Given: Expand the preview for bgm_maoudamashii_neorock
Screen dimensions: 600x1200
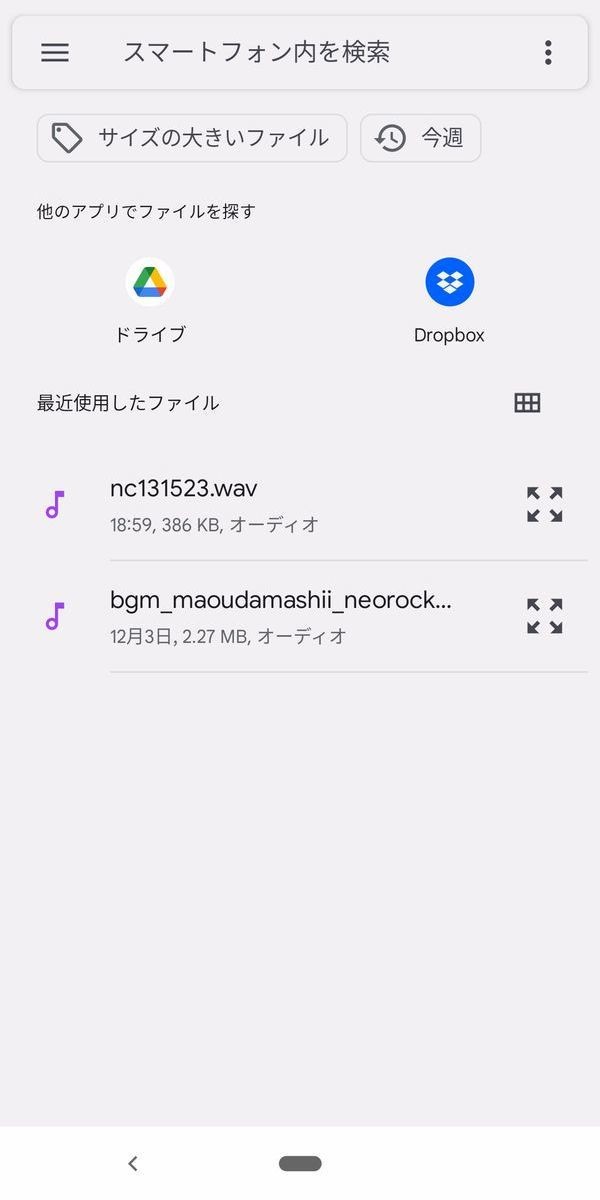Looking at the screenshot, I should pos(545,616).
